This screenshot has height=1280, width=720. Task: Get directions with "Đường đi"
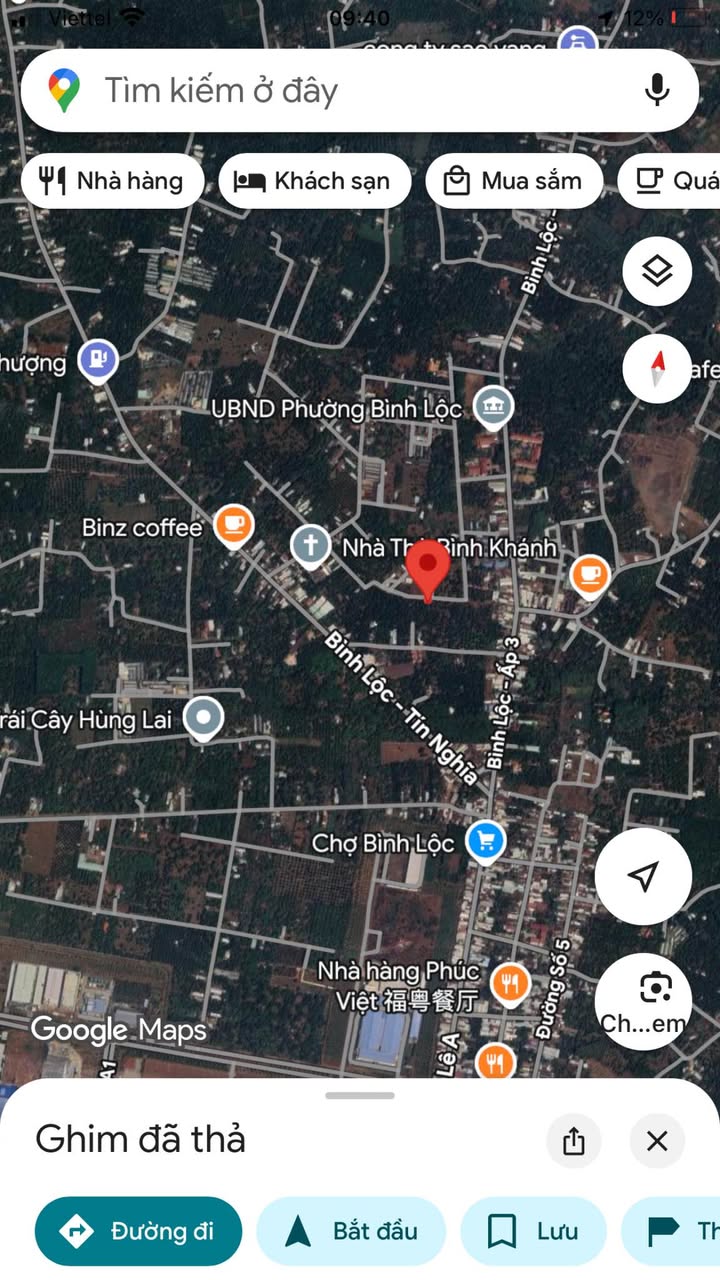pyautogui.click(x=138, y=1231)
